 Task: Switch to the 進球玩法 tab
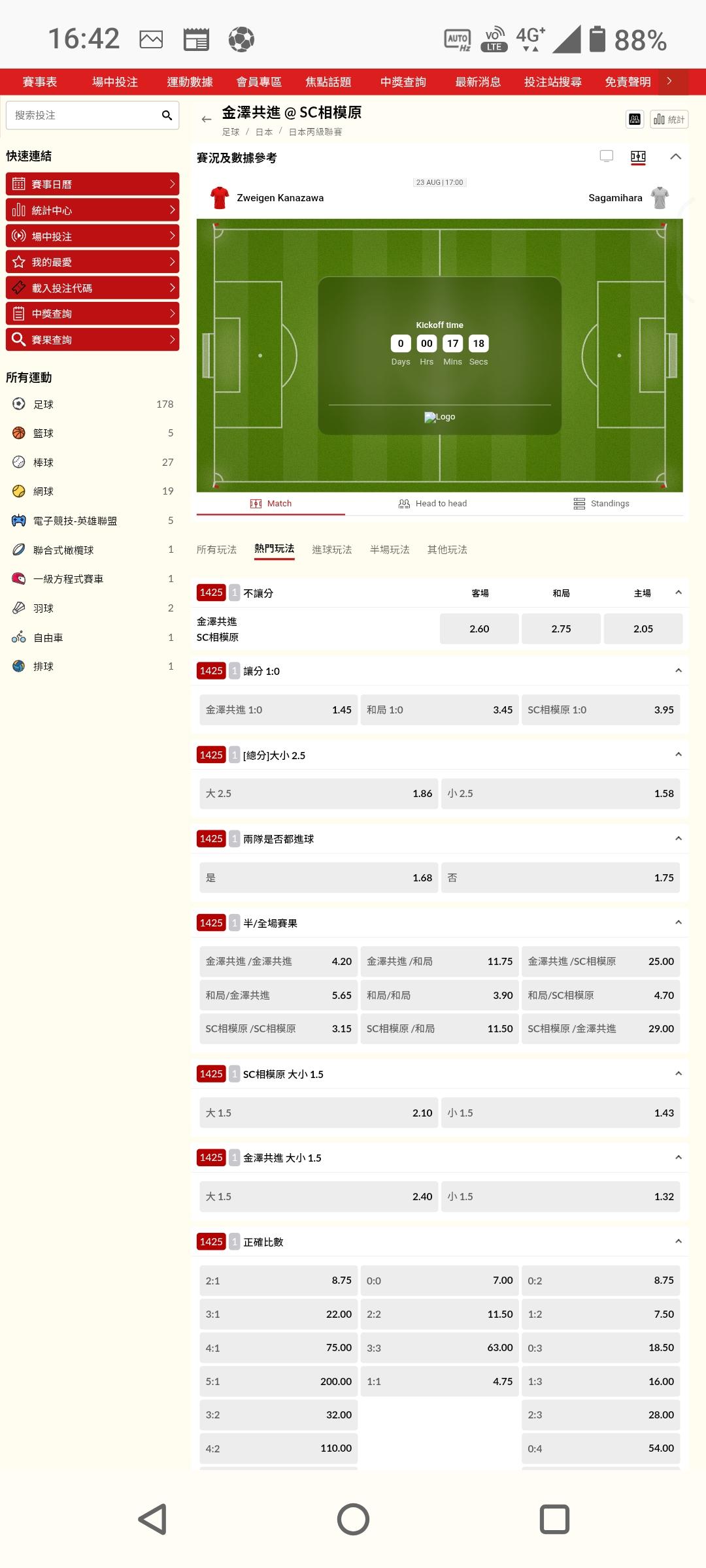[331, 549]
